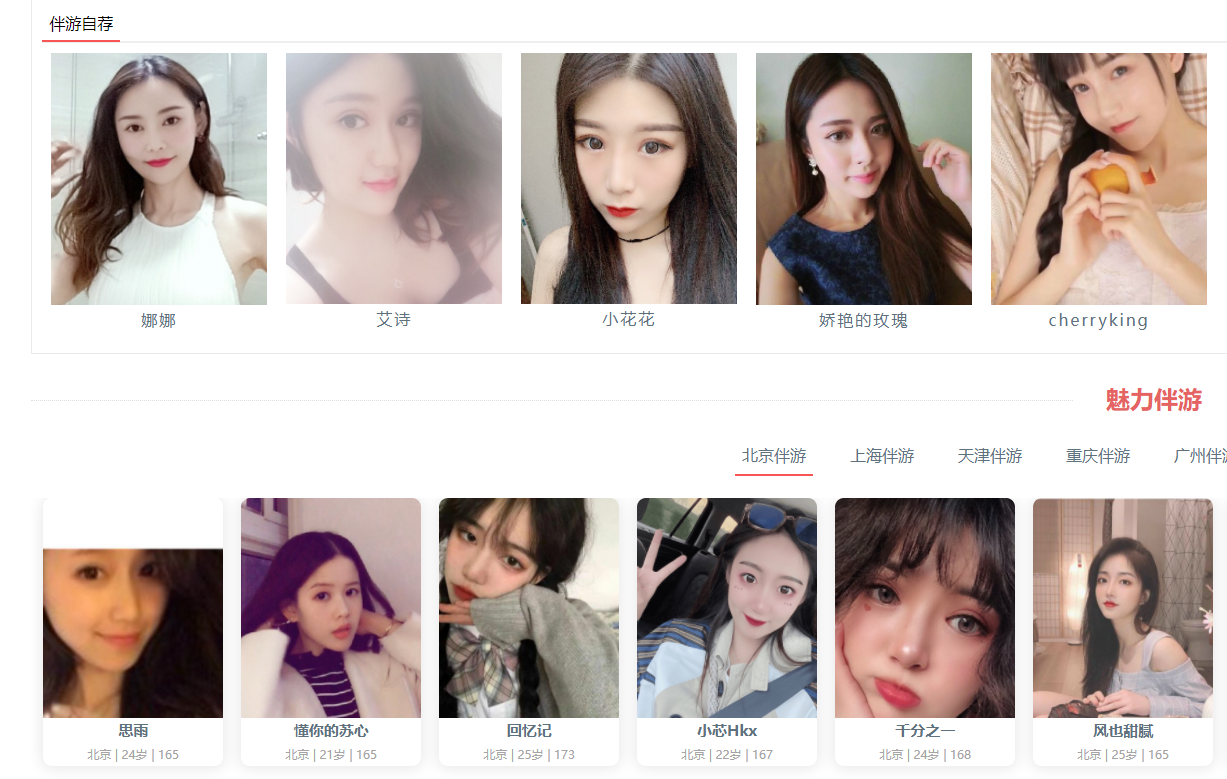Viewport: 1227px width, 779px height.
Task: Switch to the 北京伴游 tab
Action: coord(774,456)
